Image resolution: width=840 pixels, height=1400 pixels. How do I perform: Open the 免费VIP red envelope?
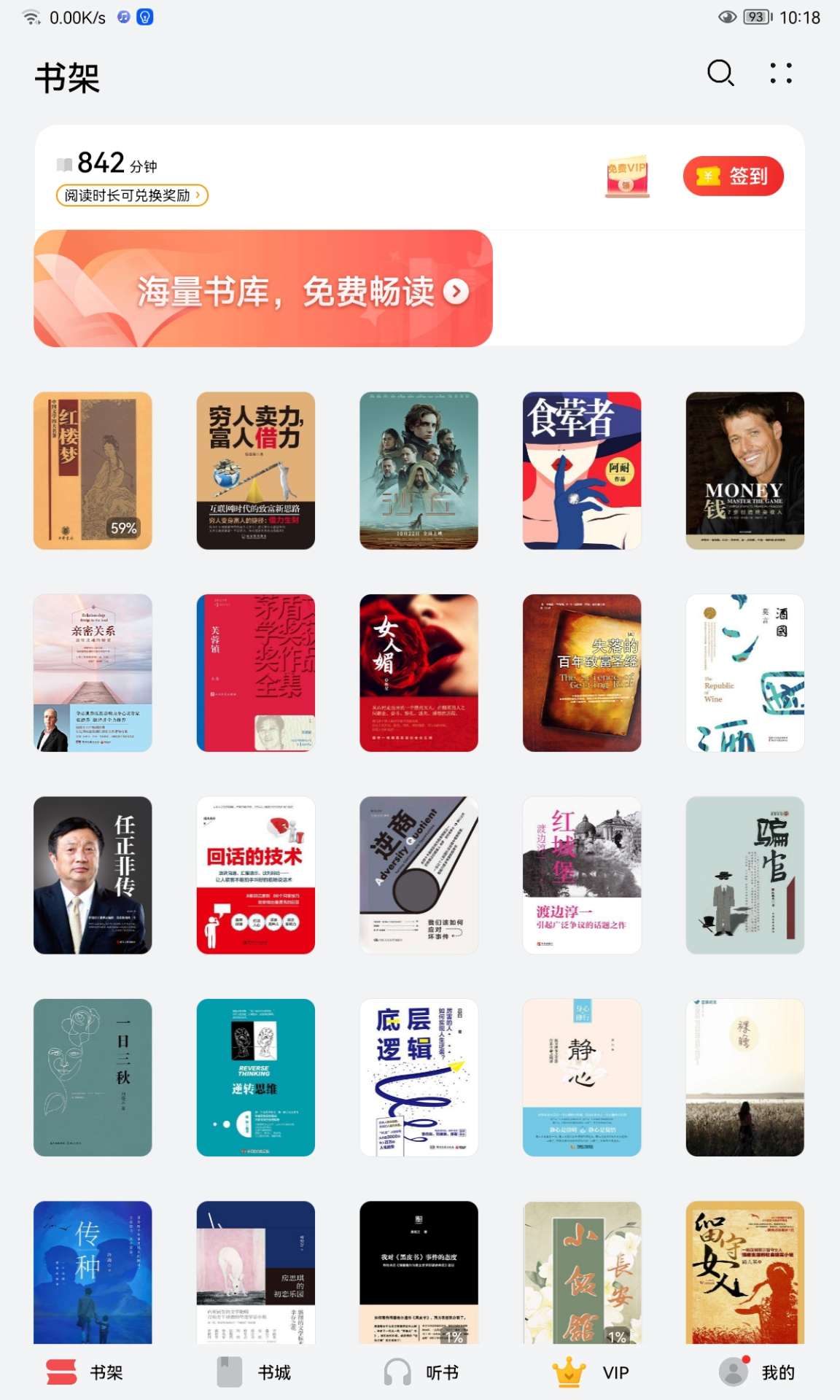[627, 176]
